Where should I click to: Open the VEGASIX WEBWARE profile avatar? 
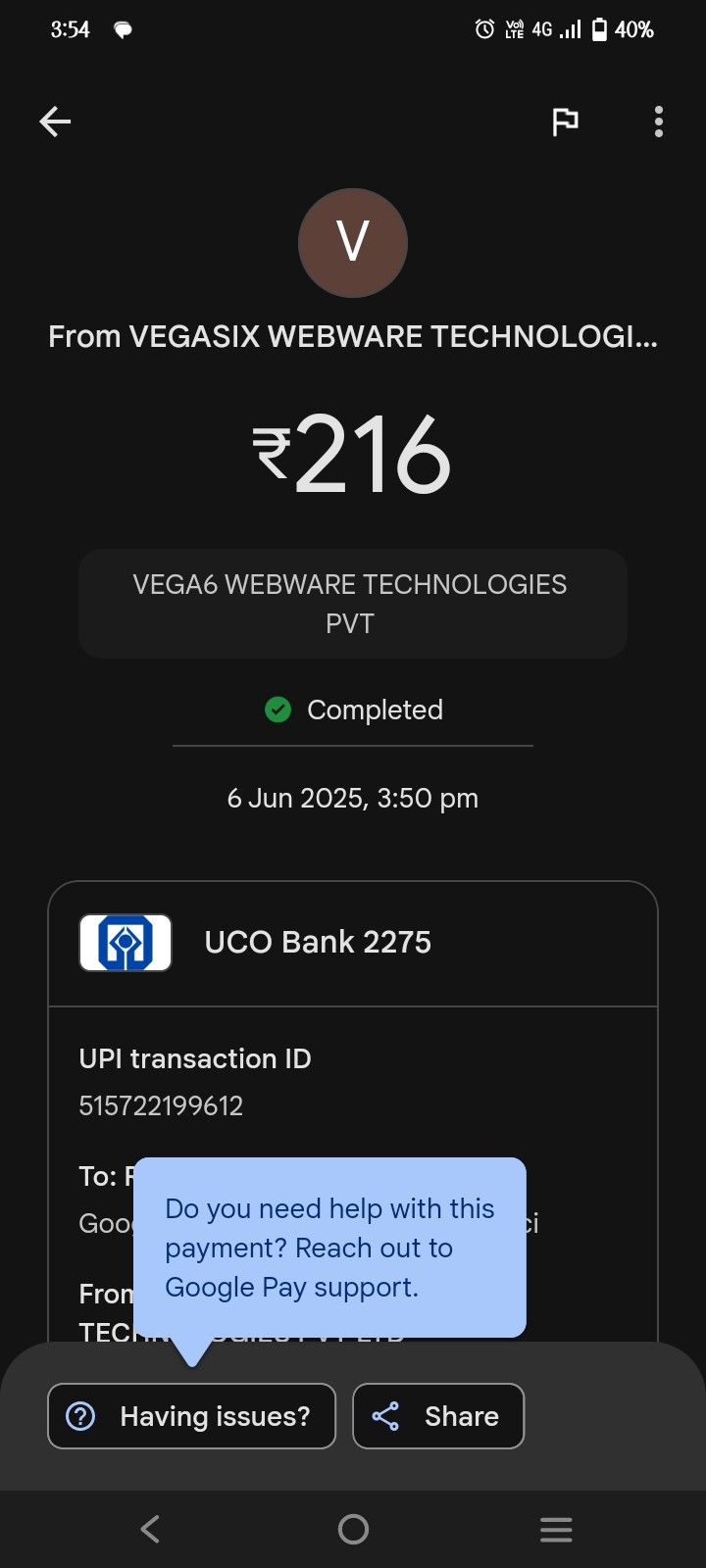[x=352, y=243]
